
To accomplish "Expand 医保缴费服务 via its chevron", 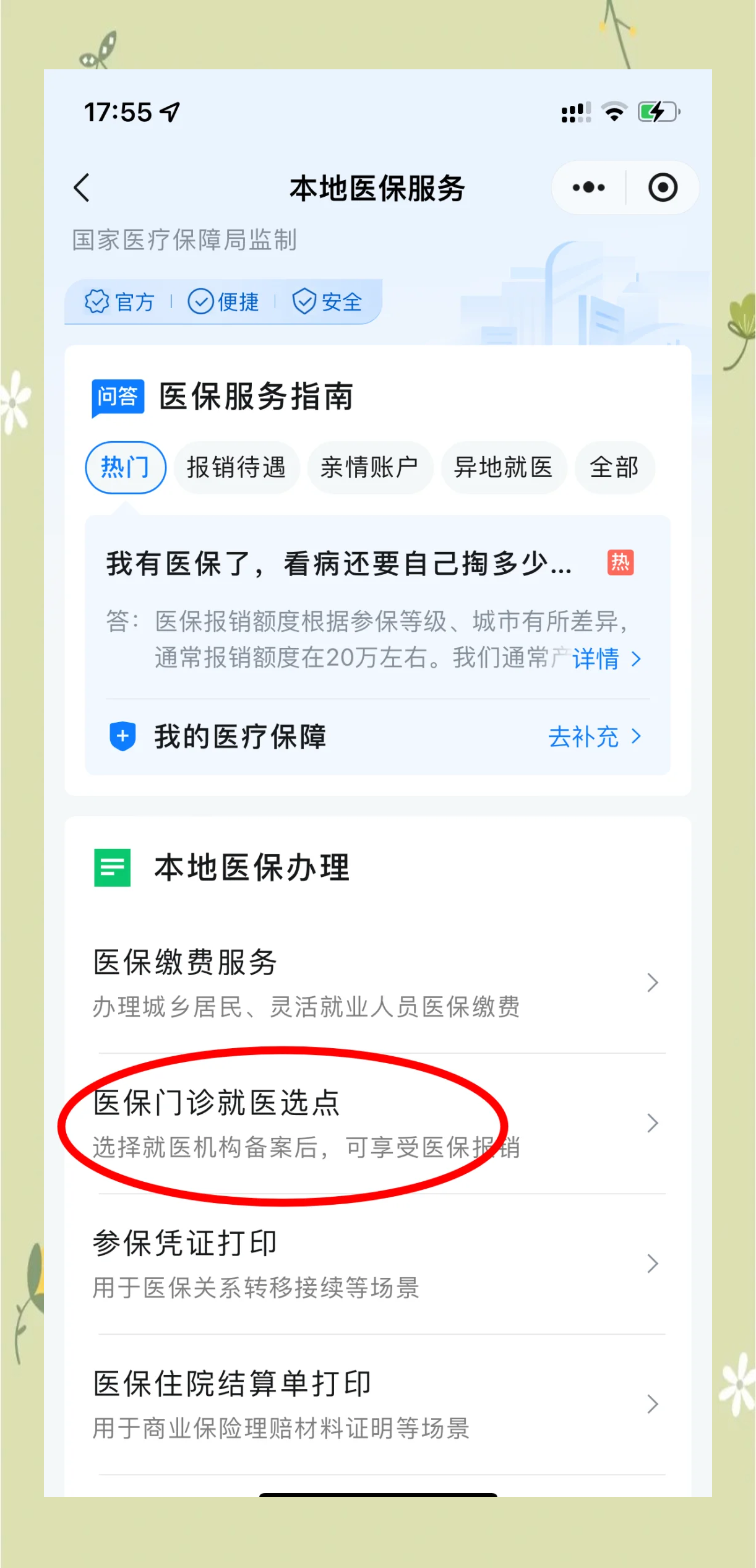I will tap(653, 983).
